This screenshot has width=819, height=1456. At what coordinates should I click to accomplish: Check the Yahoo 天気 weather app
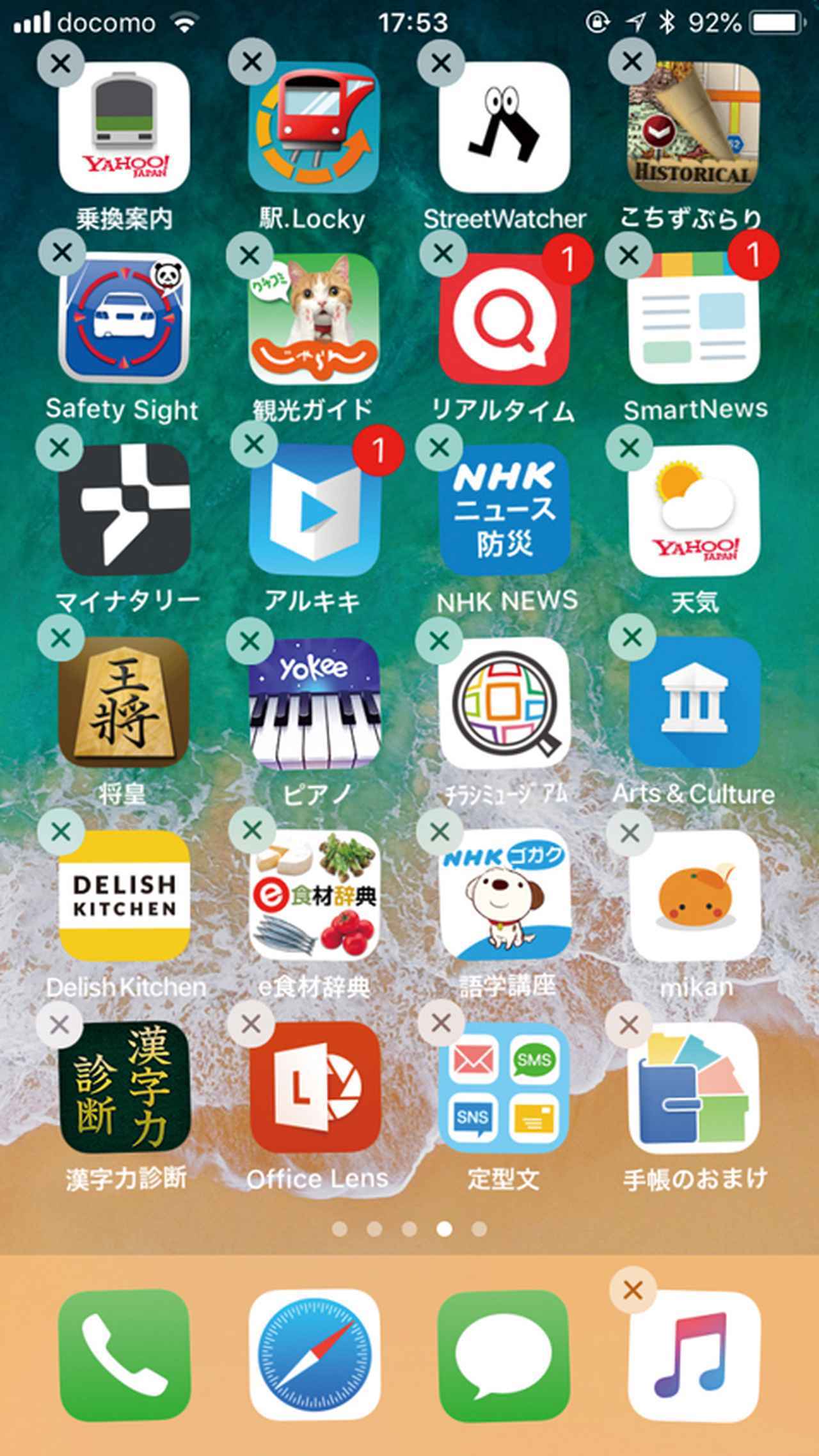tap(695, 509)
